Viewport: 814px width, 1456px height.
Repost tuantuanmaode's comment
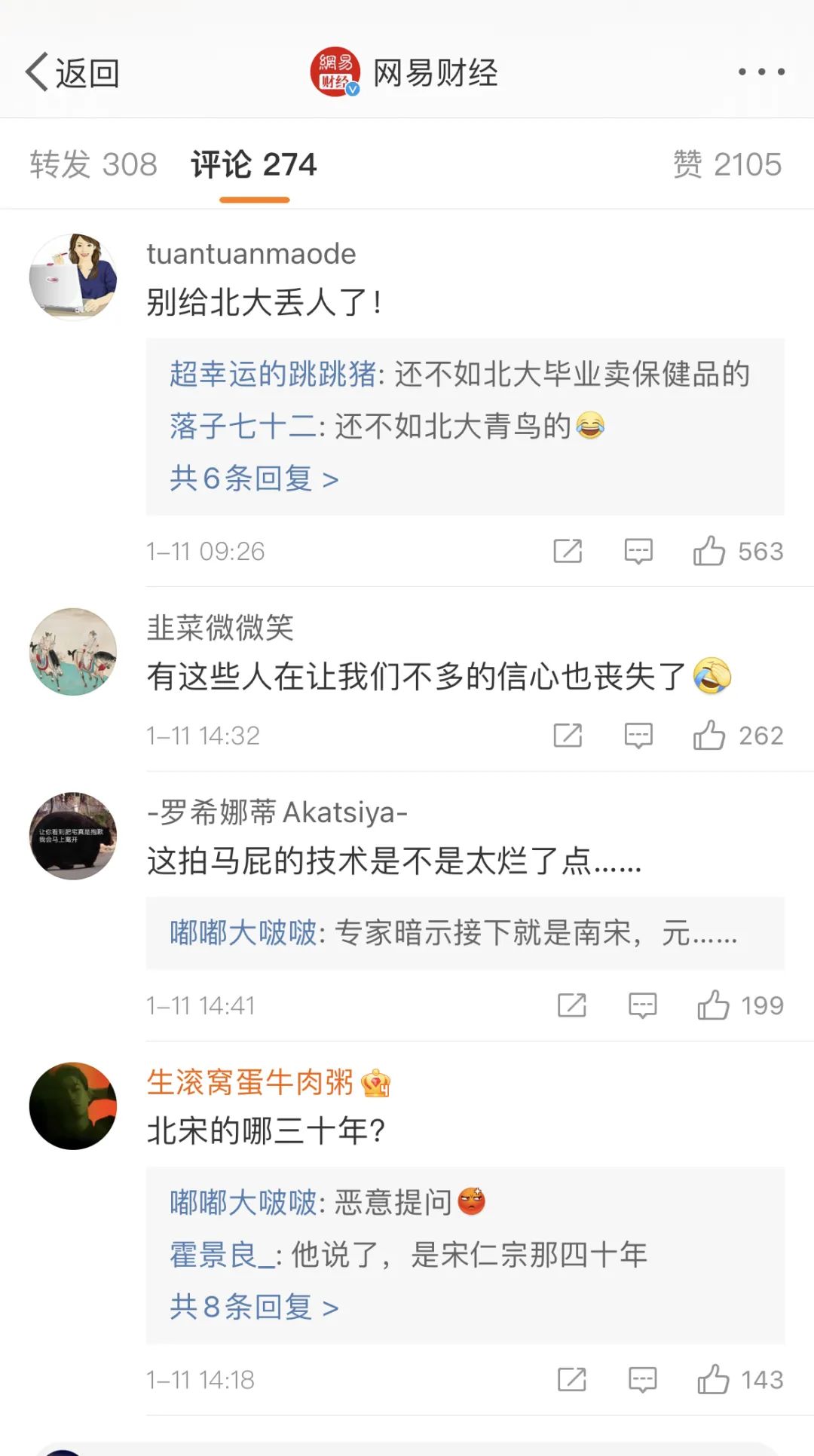(x=568, y=551)
